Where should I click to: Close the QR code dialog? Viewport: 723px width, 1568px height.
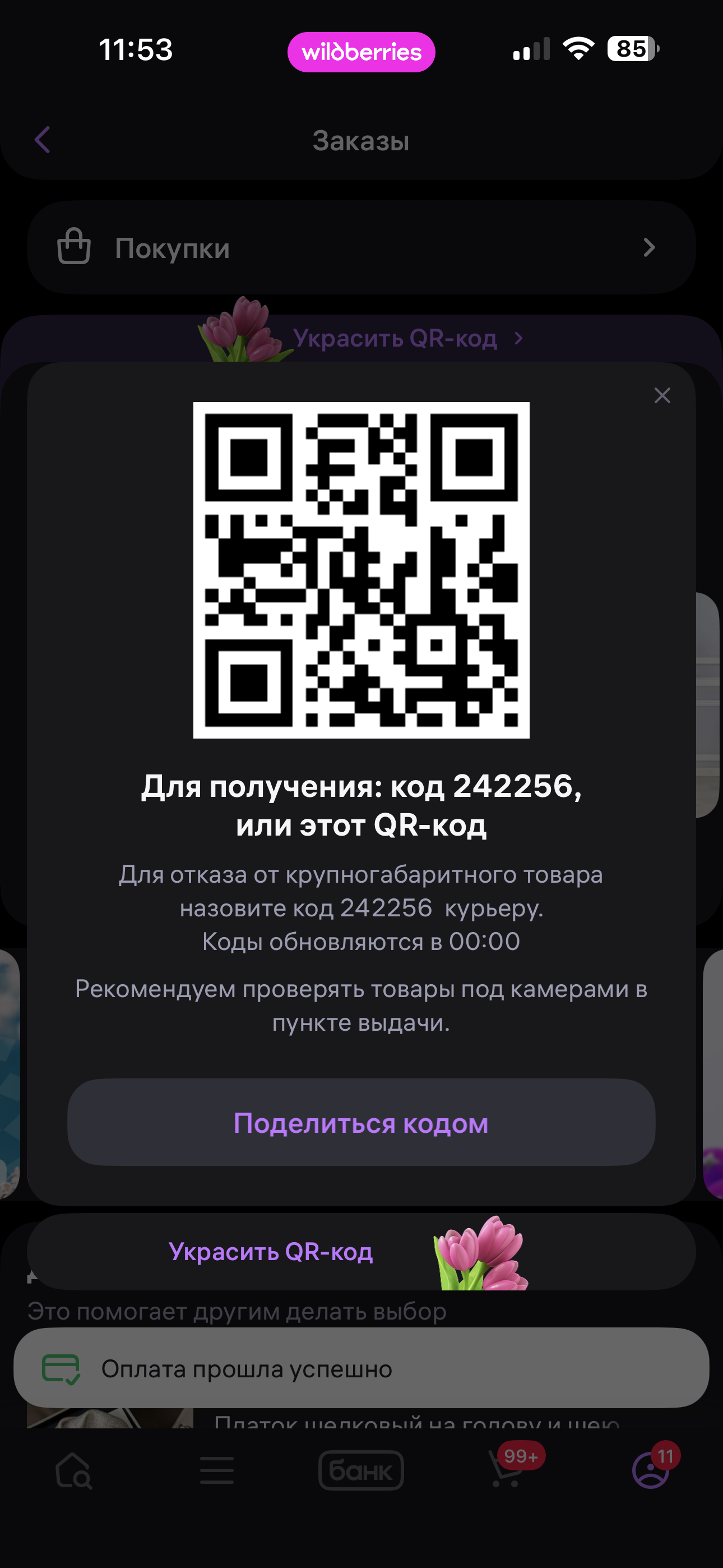tap(662, 396)
